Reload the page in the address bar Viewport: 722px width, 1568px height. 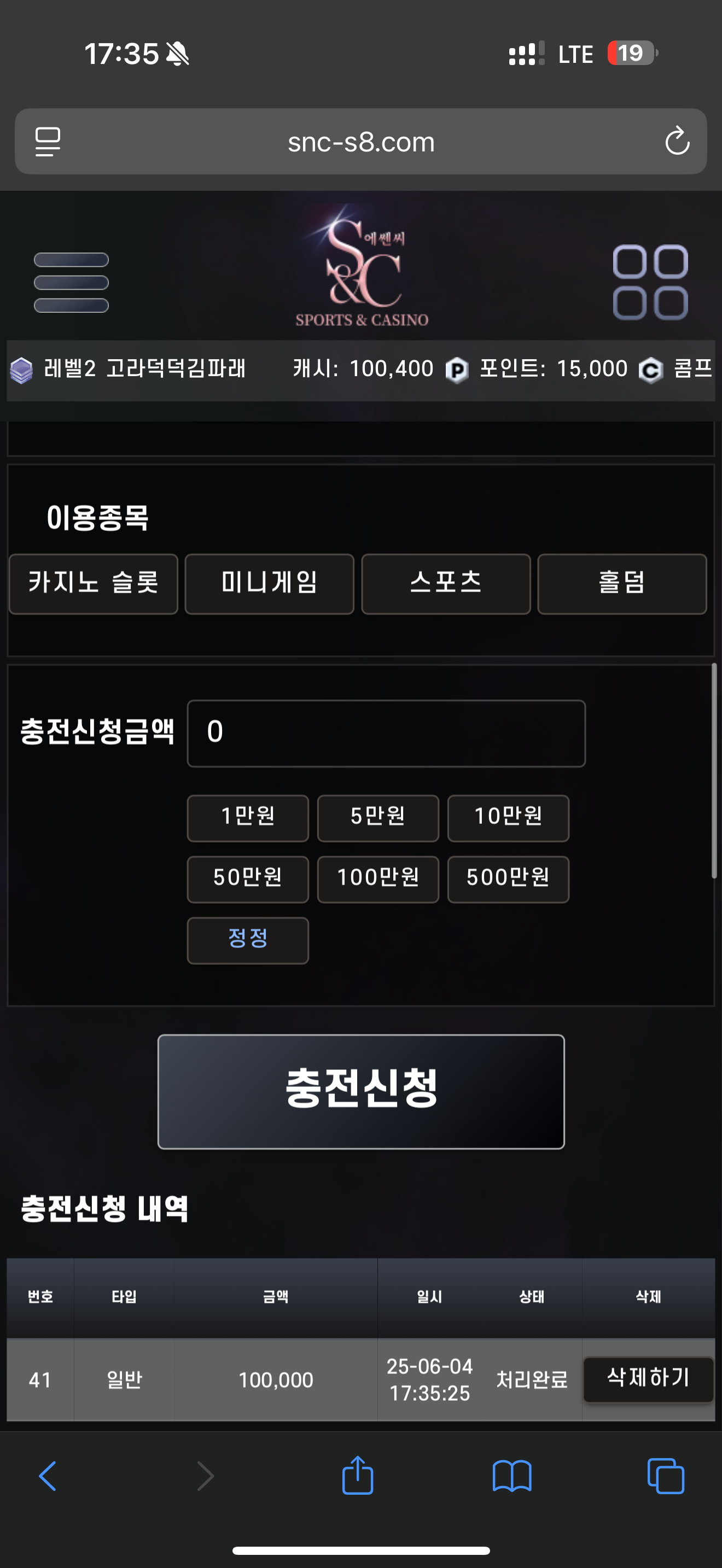[x=677, y=141]
